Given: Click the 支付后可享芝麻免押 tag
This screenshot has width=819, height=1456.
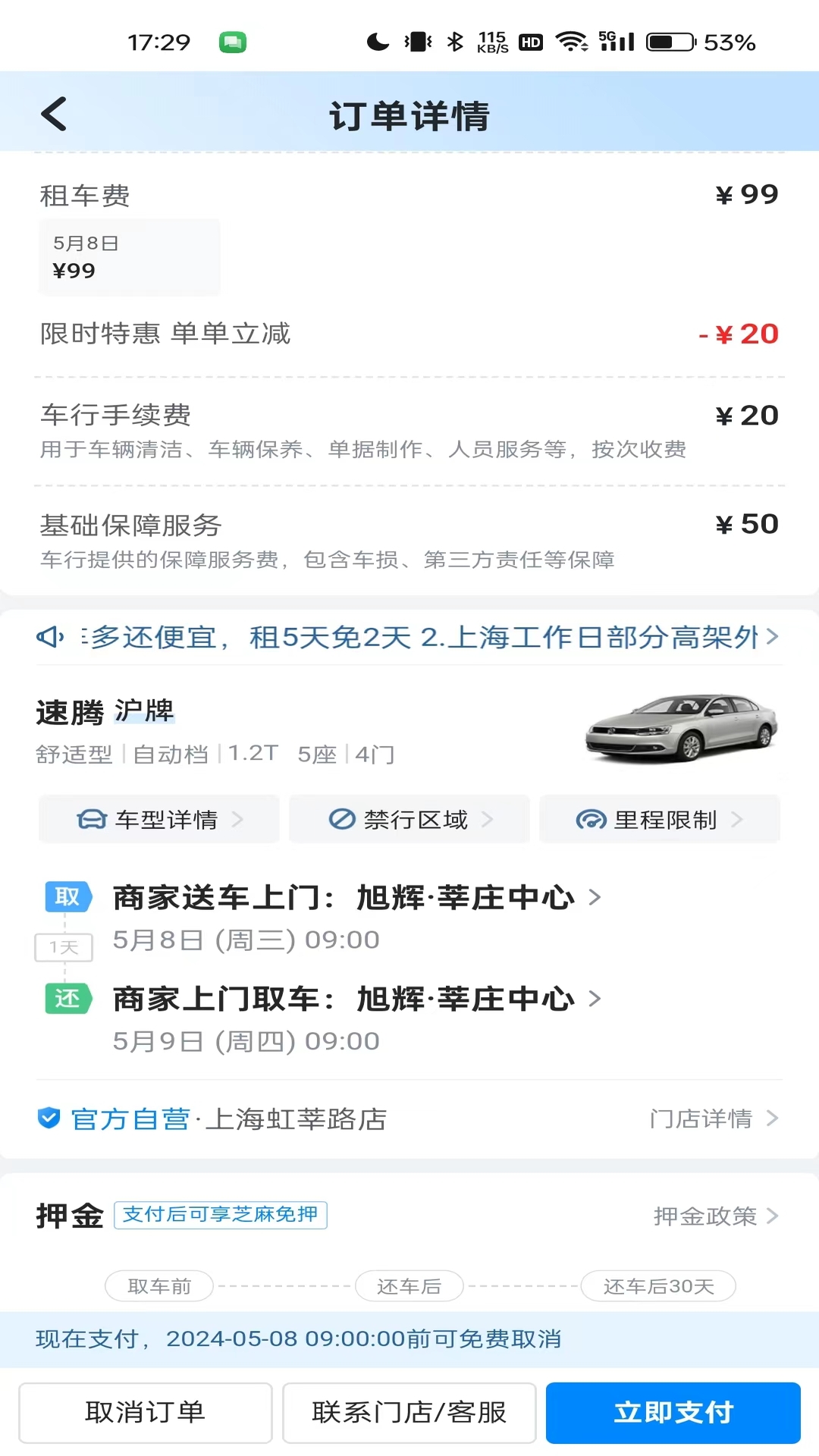Looking at the screenshot, I should [x=221, y=1215].
